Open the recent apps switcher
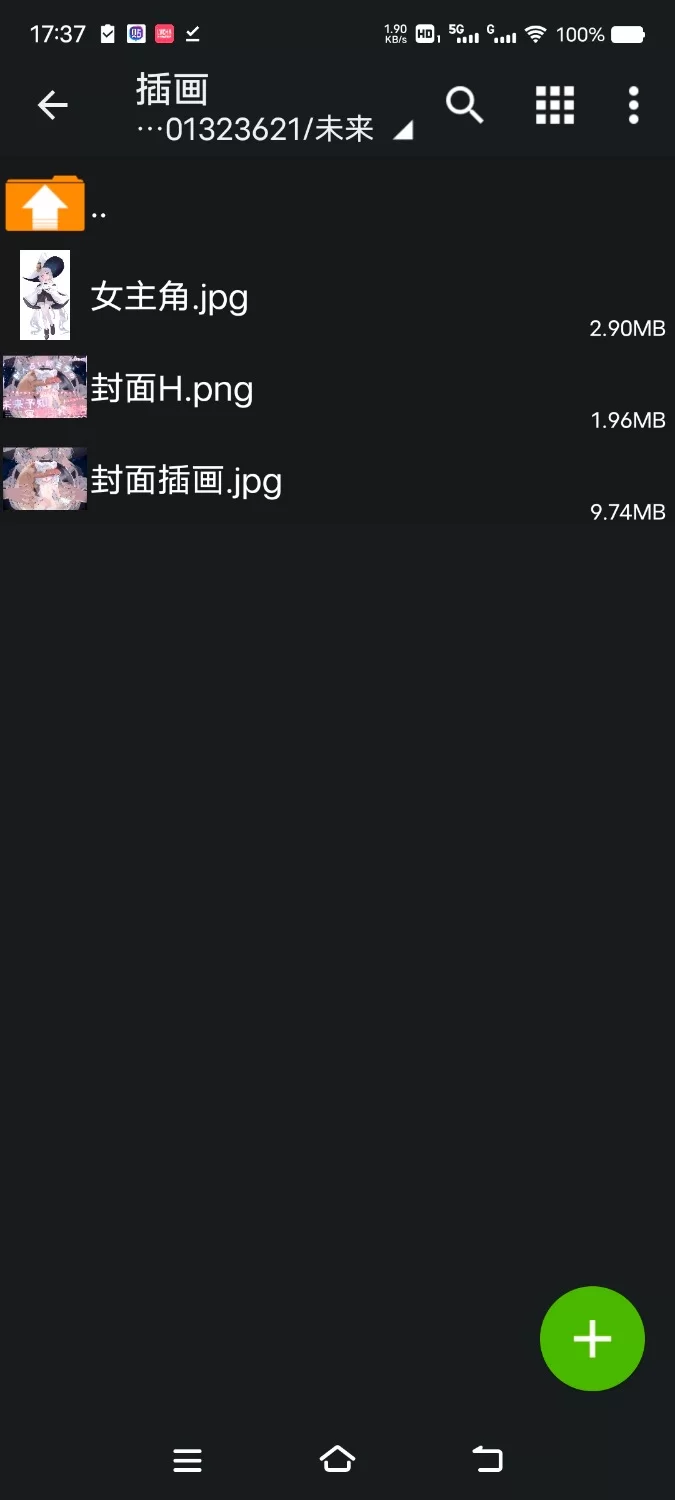 (188, 1460)
